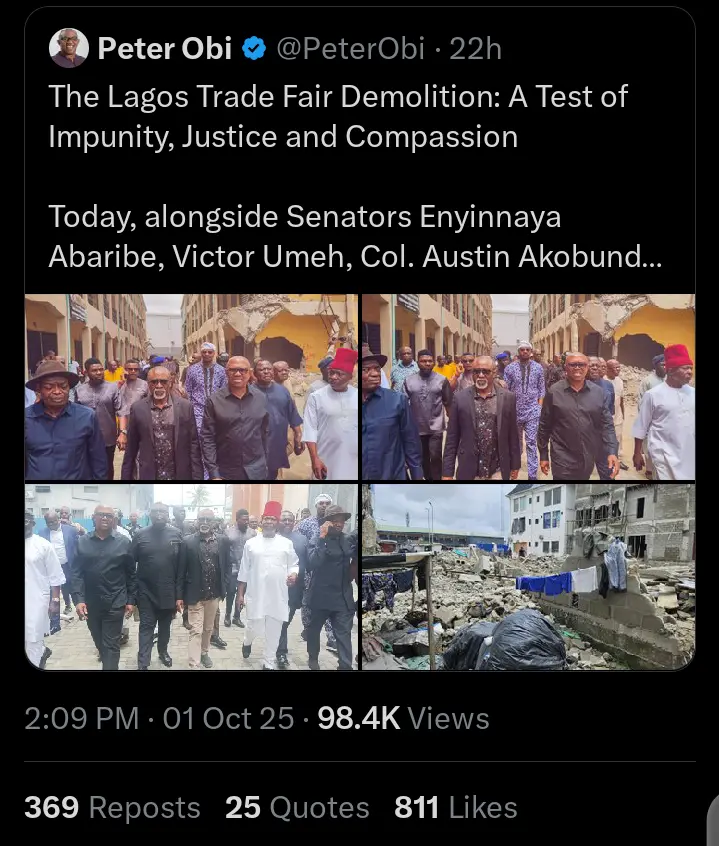See the 25 Quotes
The image size is (719, 846).
(x=297, y=807)
